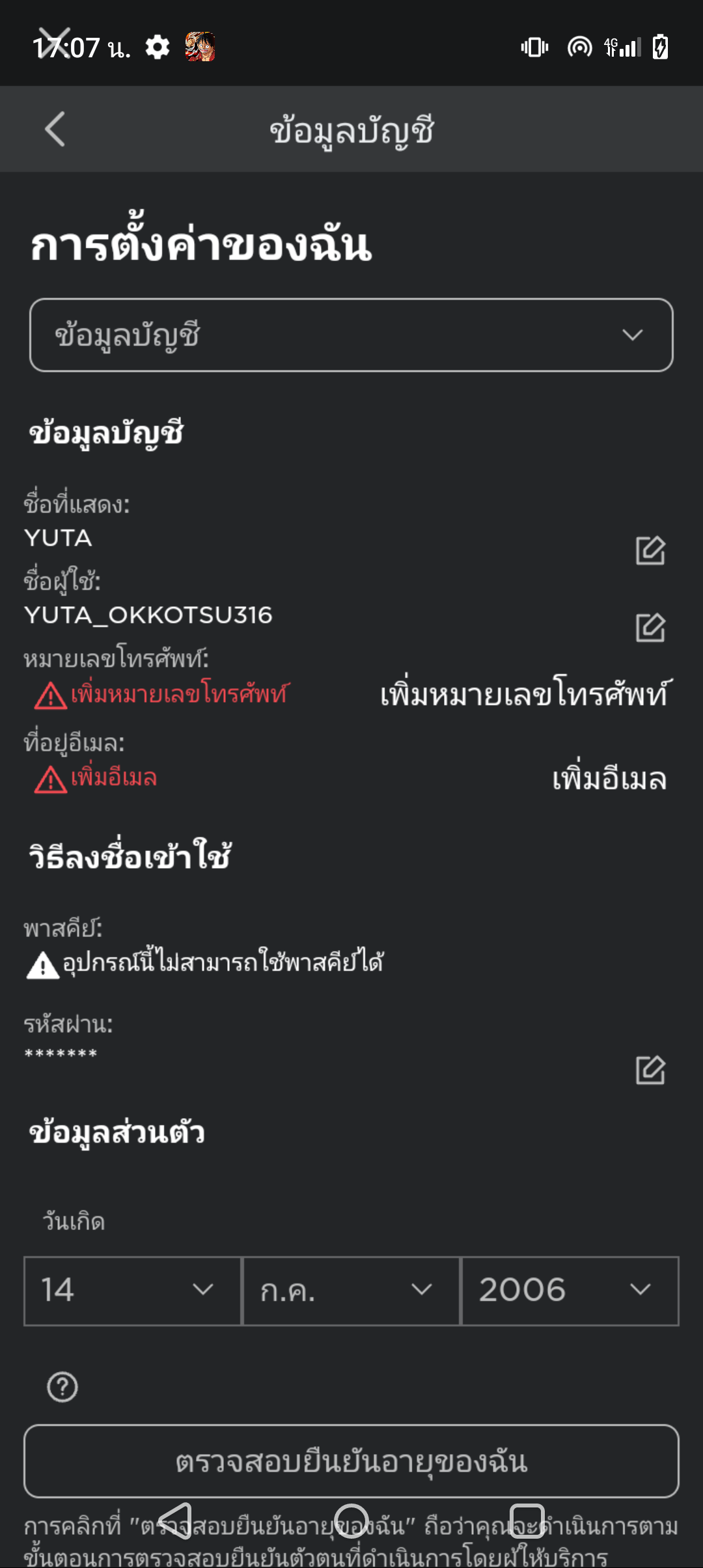
Task: Open the birth year dropdown showing 2006
Action: 570,1291
